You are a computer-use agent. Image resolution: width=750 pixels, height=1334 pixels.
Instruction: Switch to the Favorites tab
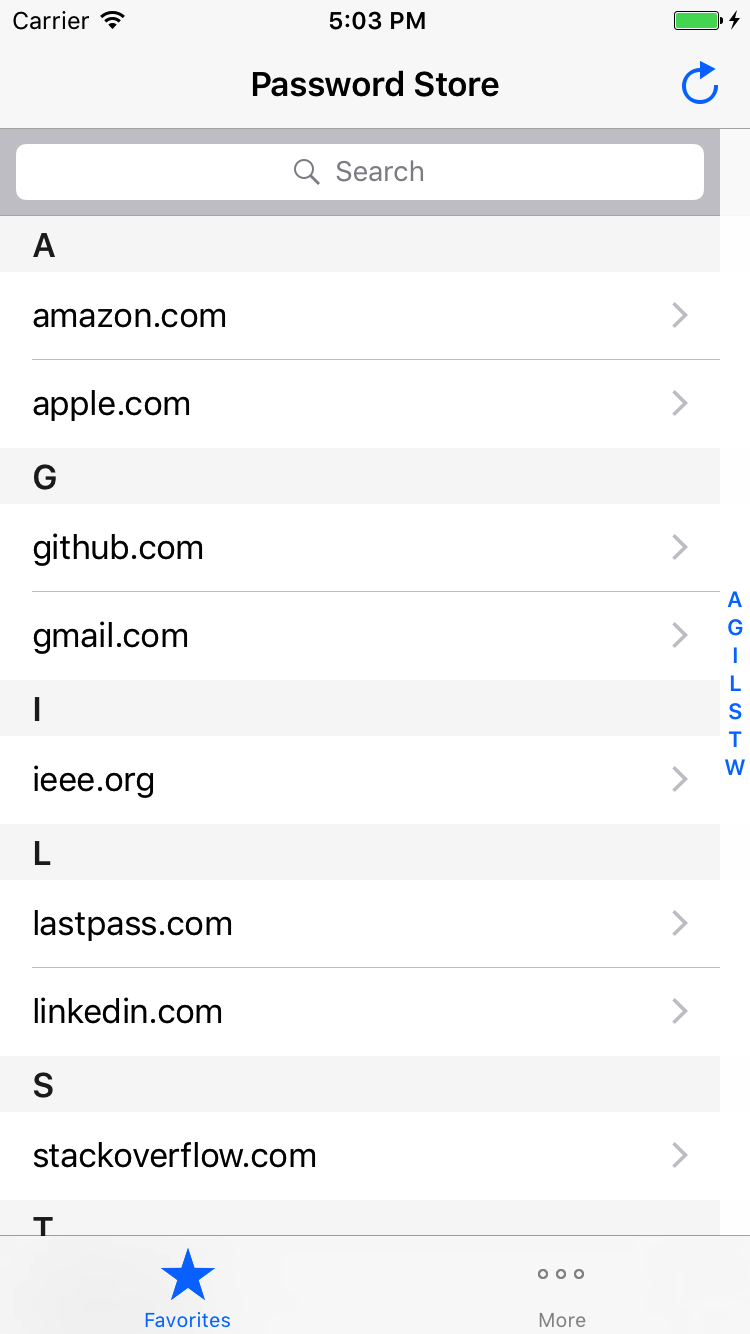(187, 1289)
